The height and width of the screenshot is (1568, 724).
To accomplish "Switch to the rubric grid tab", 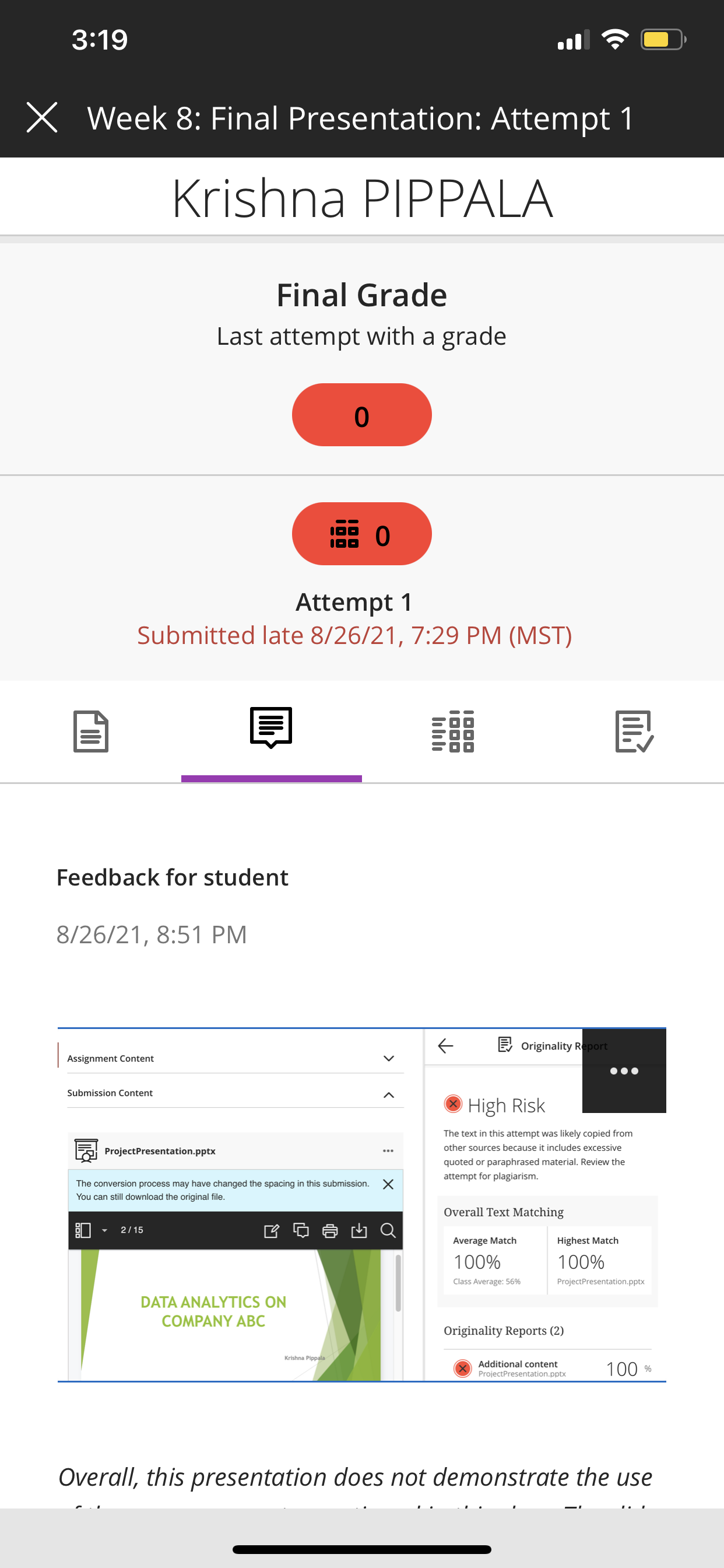I will (453, 731).
